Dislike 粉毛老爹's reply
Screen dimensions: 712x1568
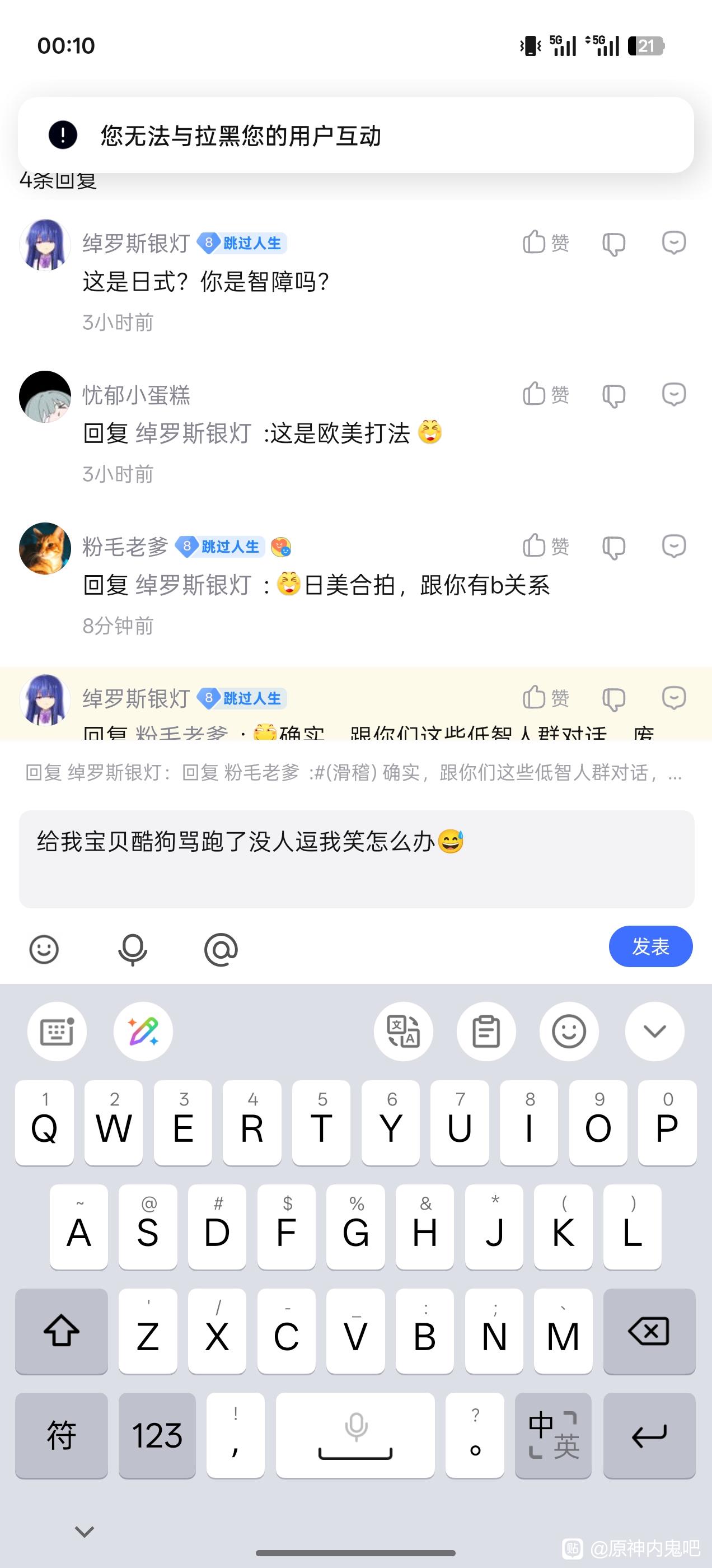(x=613, y=547)
